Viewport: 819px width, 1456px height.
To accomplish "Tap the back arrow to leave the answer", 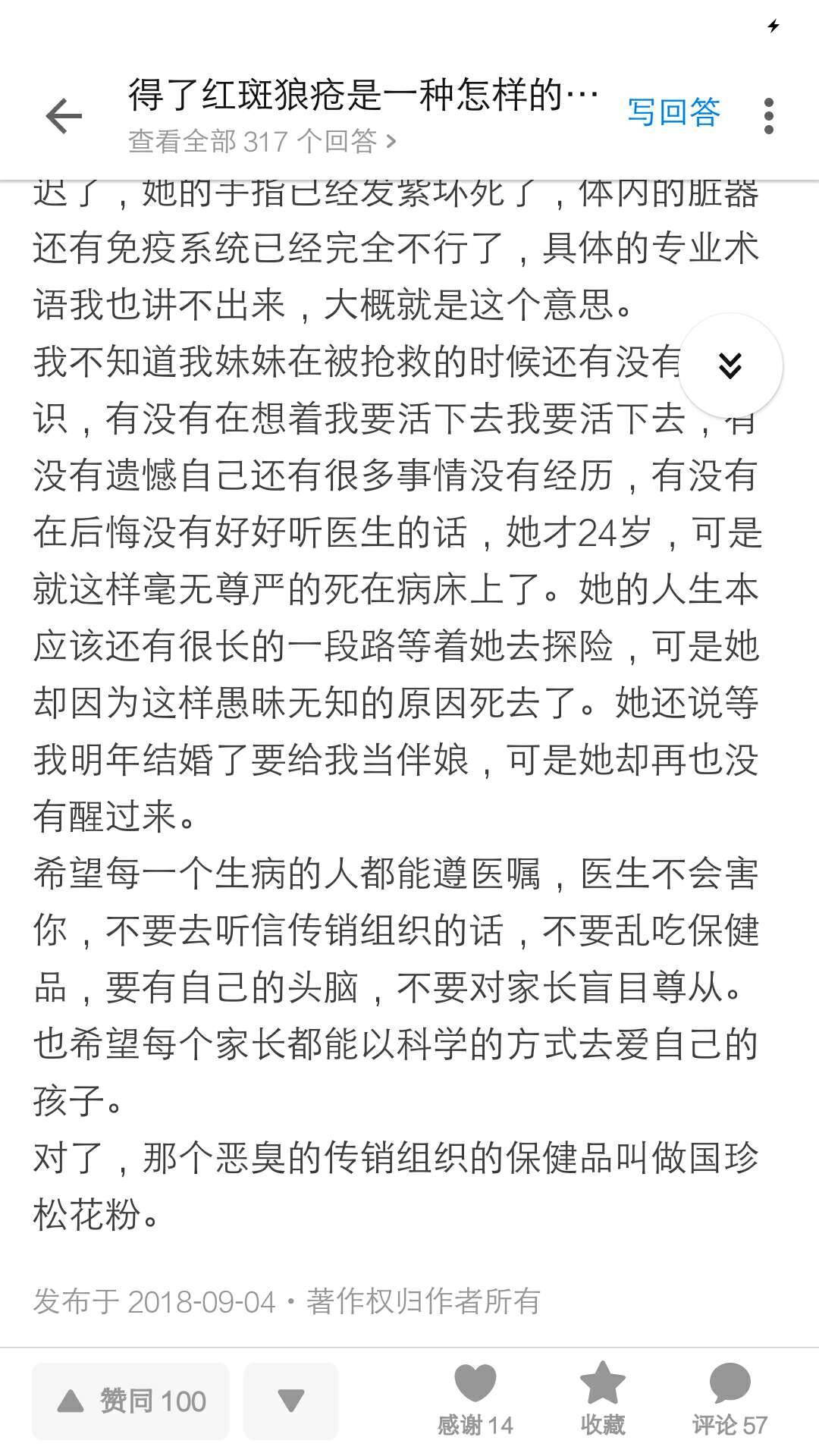I will tap(64, 115).
